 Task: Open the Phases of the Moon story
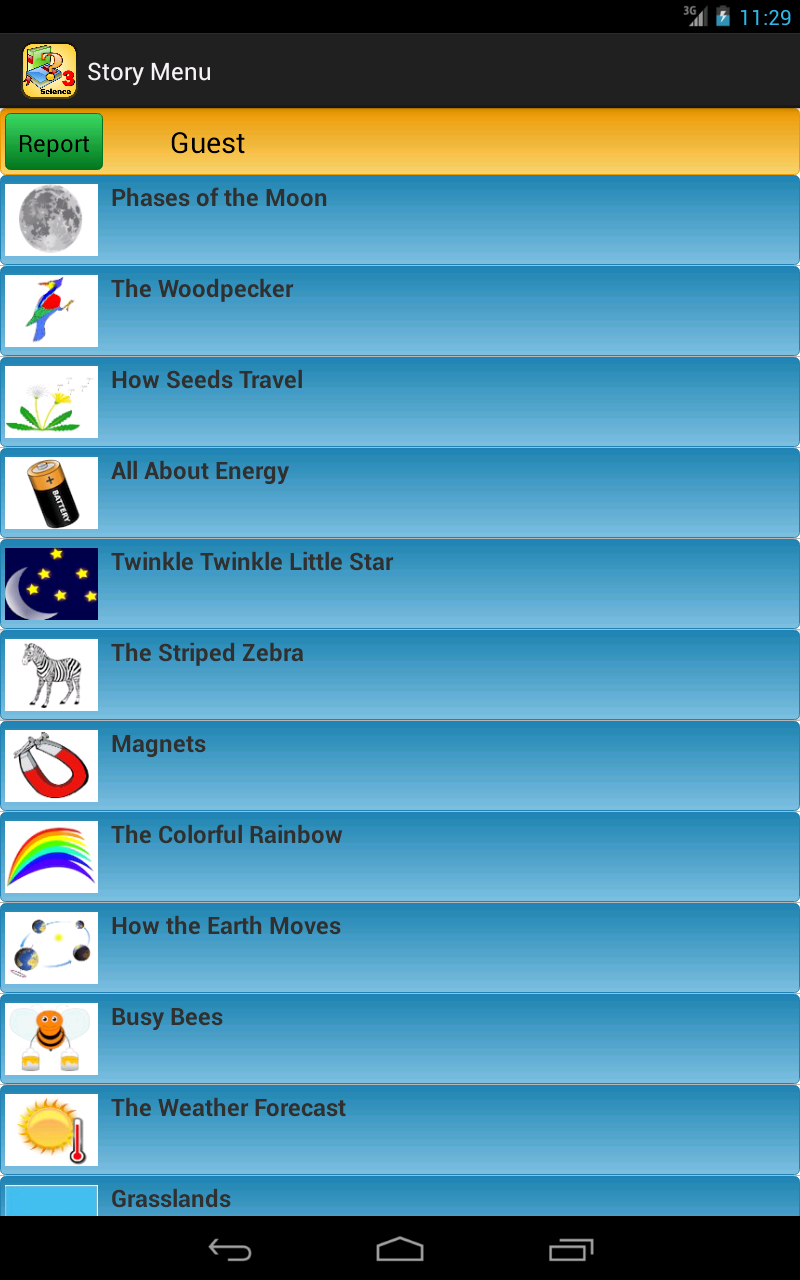(400, 220)
